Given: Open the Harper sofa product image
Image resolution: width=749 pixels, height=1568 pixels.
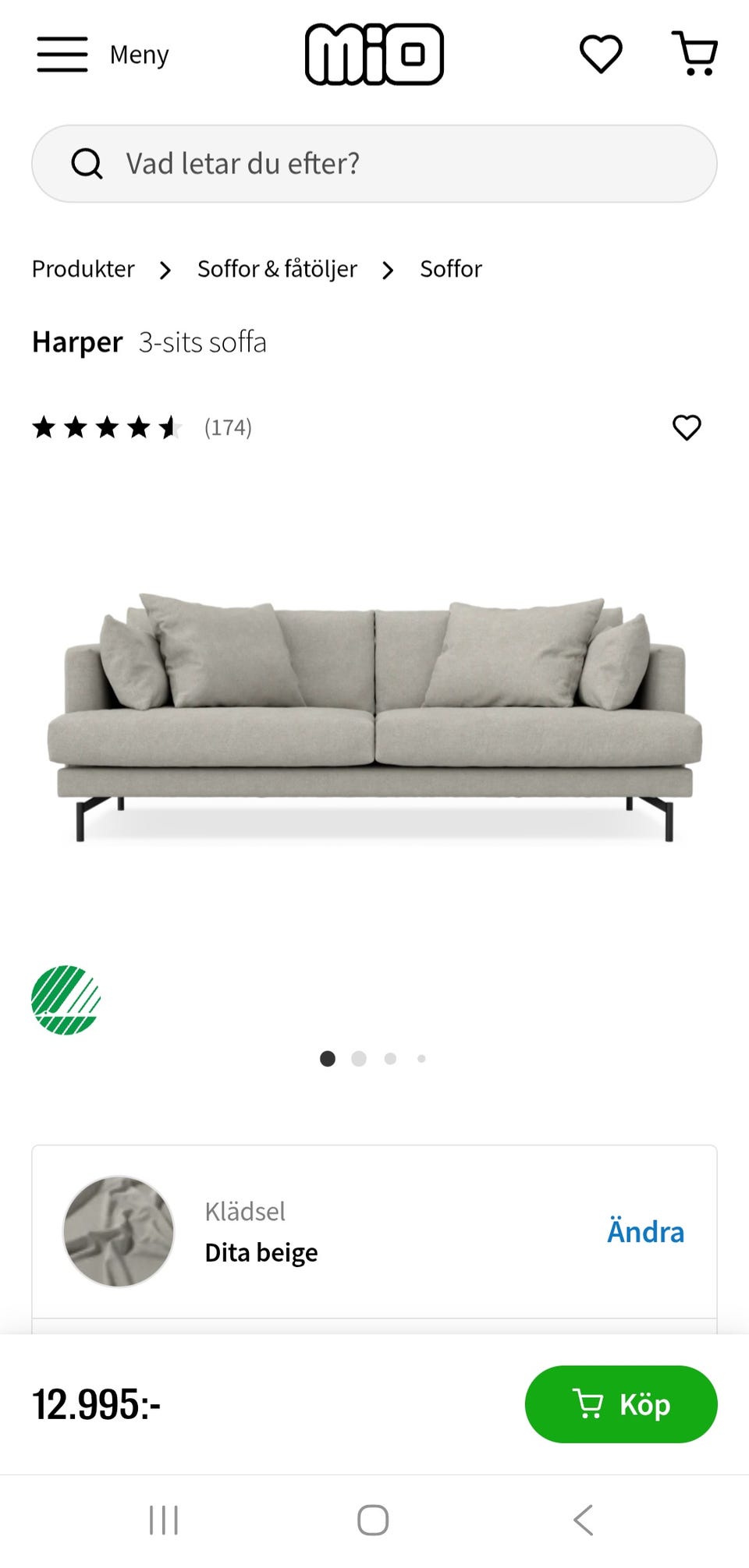Looking at the screenshot, I should click(374, 717).
